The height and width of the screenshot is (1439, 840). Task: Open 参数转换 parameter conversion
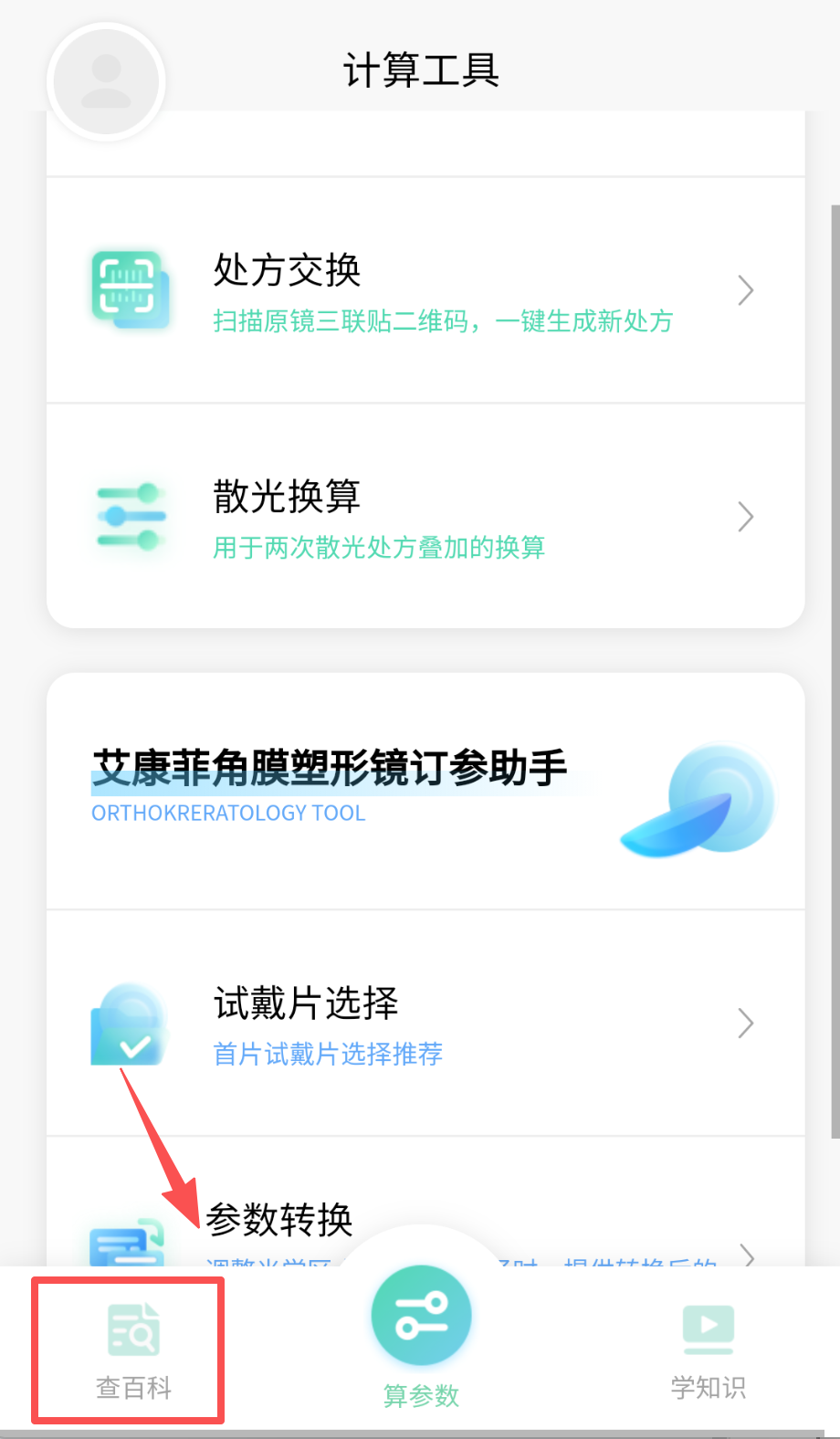279,1221
